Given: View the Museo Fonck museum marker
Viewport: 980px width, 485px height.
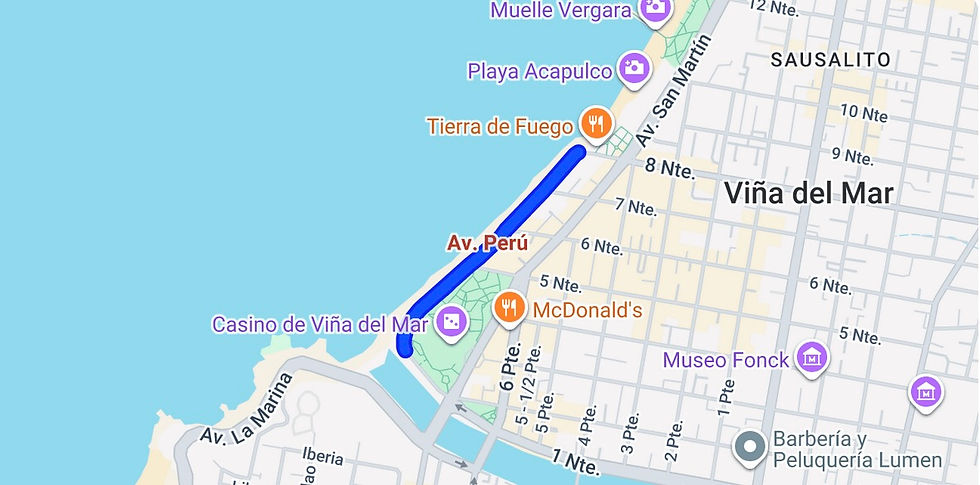Looking at the screenshot, I should tap(811, 356).
